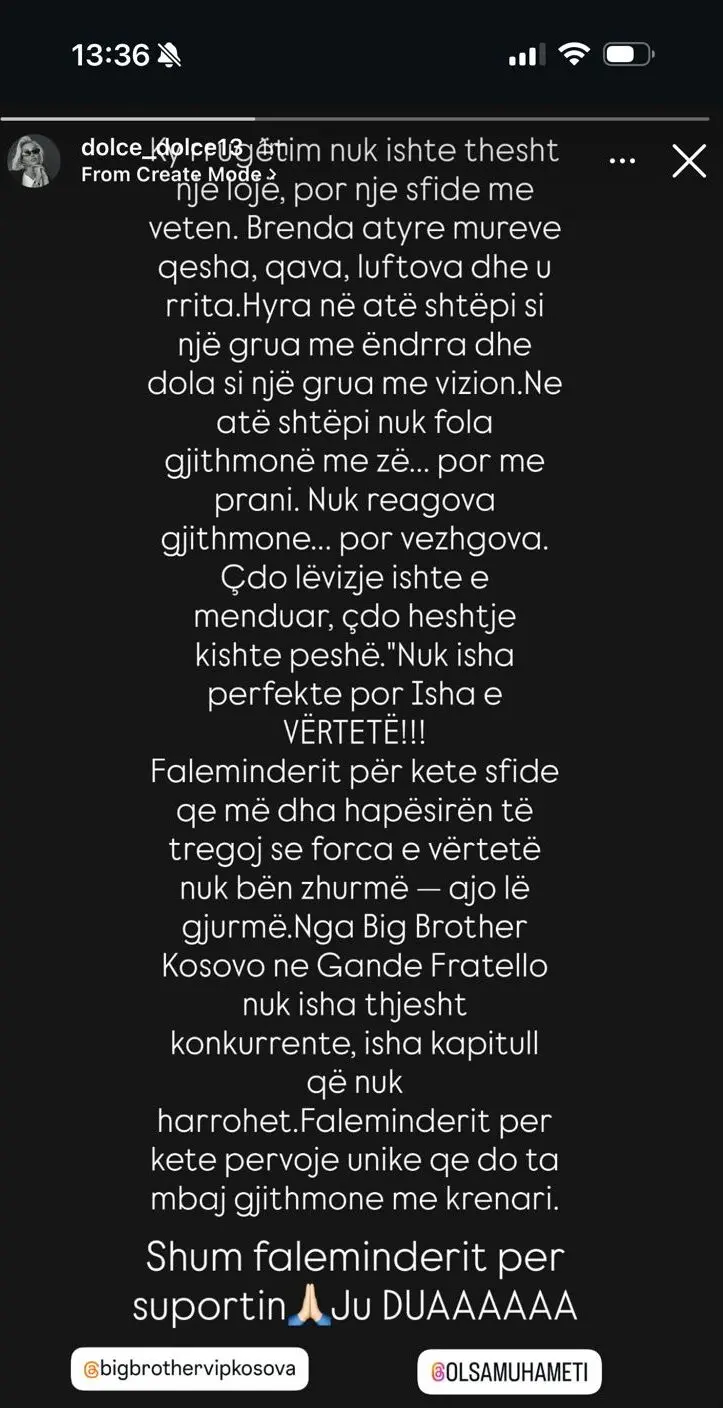Image resolution: width=723 pixels, height=1408 pixels.
Task: Open the dolce_dolce13 username link
Action: tap(160, 149)
